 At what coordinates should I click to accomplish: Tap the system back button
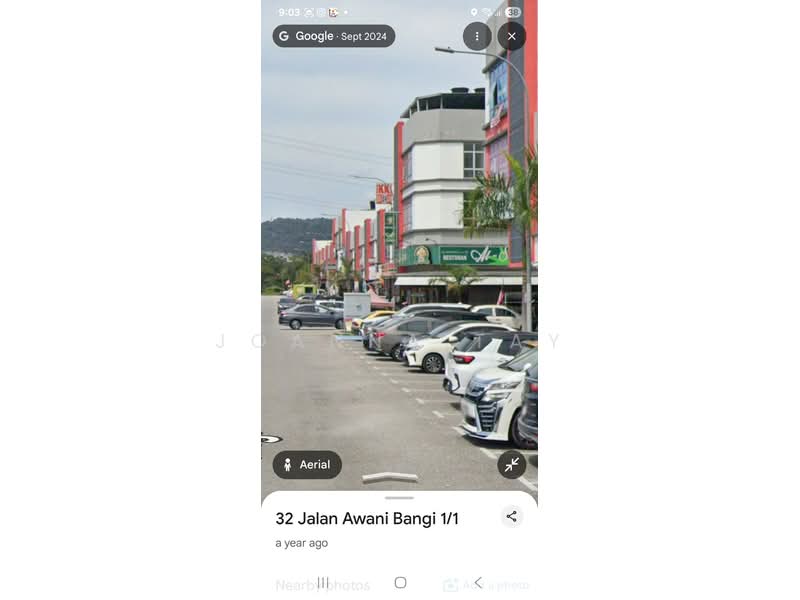point(478,582)
